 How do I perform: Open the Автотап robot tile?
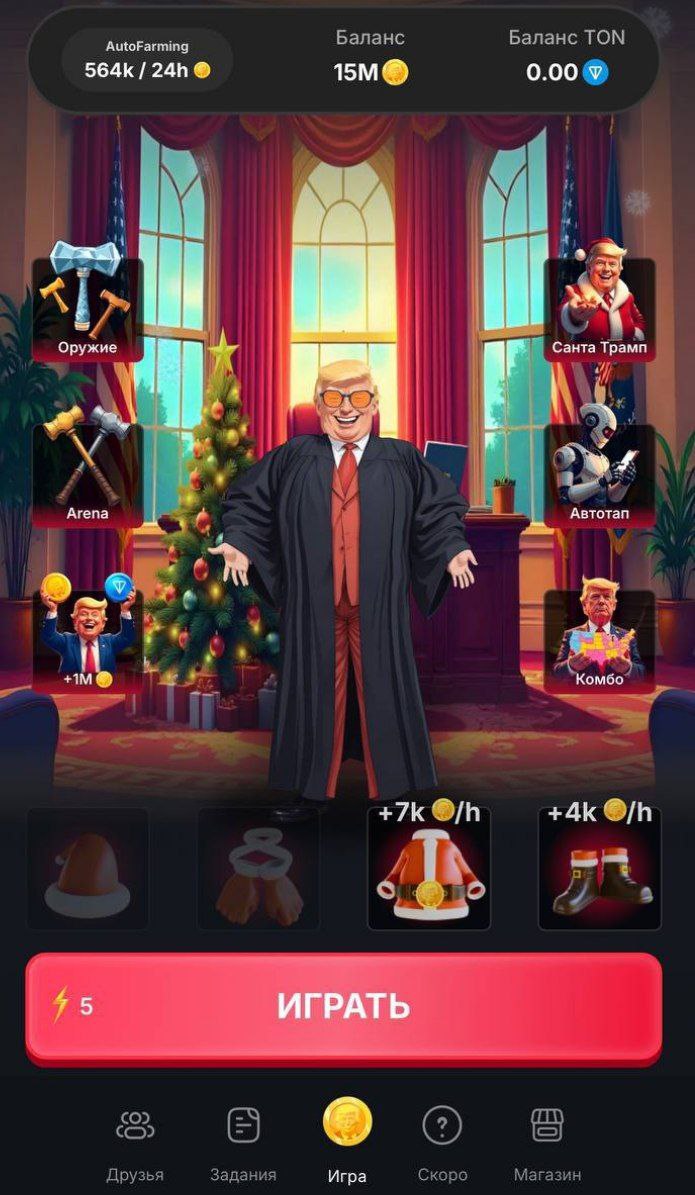pyautogui.click(x=600, y=474)
